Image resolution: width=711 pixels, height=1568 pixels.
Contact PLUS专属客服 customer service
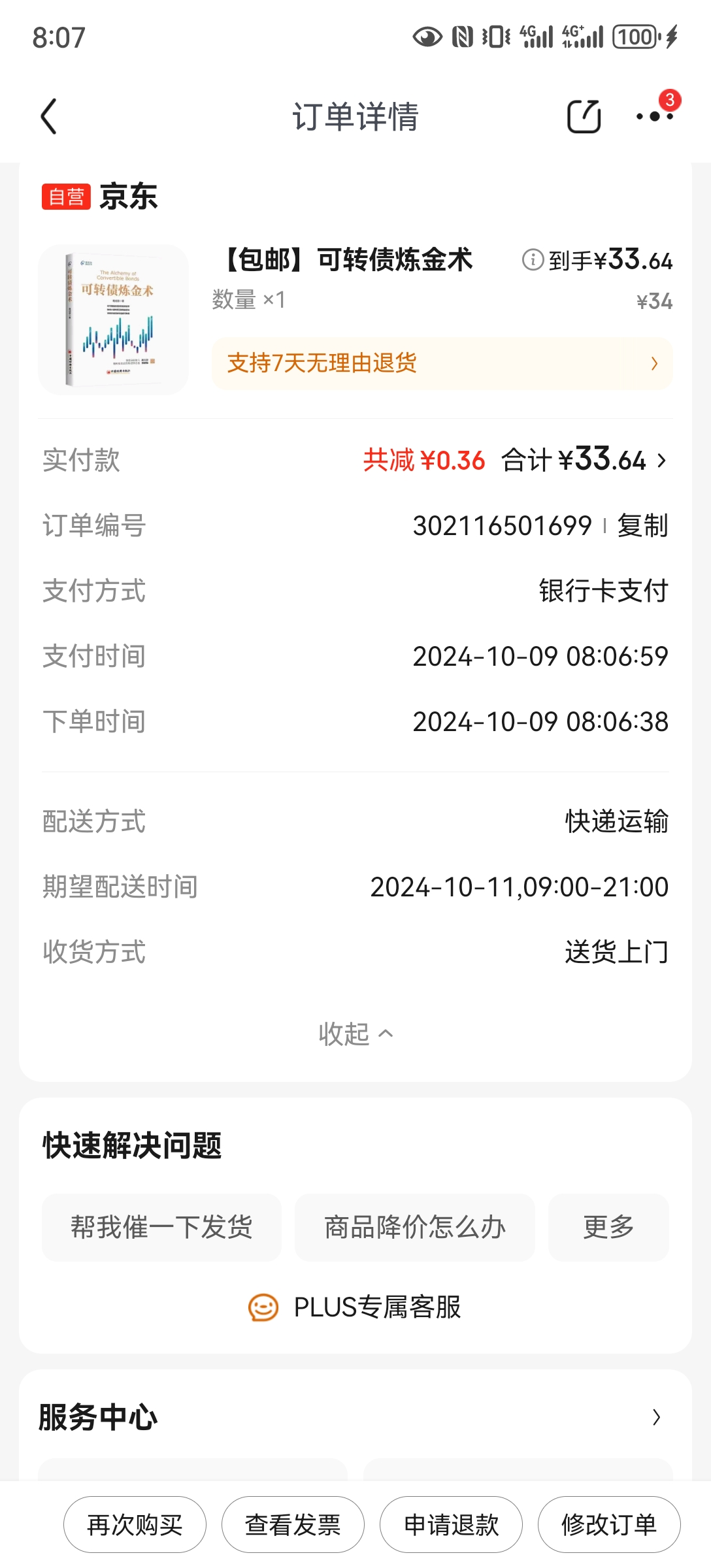pyautogui.click(x=355, y=1307)
